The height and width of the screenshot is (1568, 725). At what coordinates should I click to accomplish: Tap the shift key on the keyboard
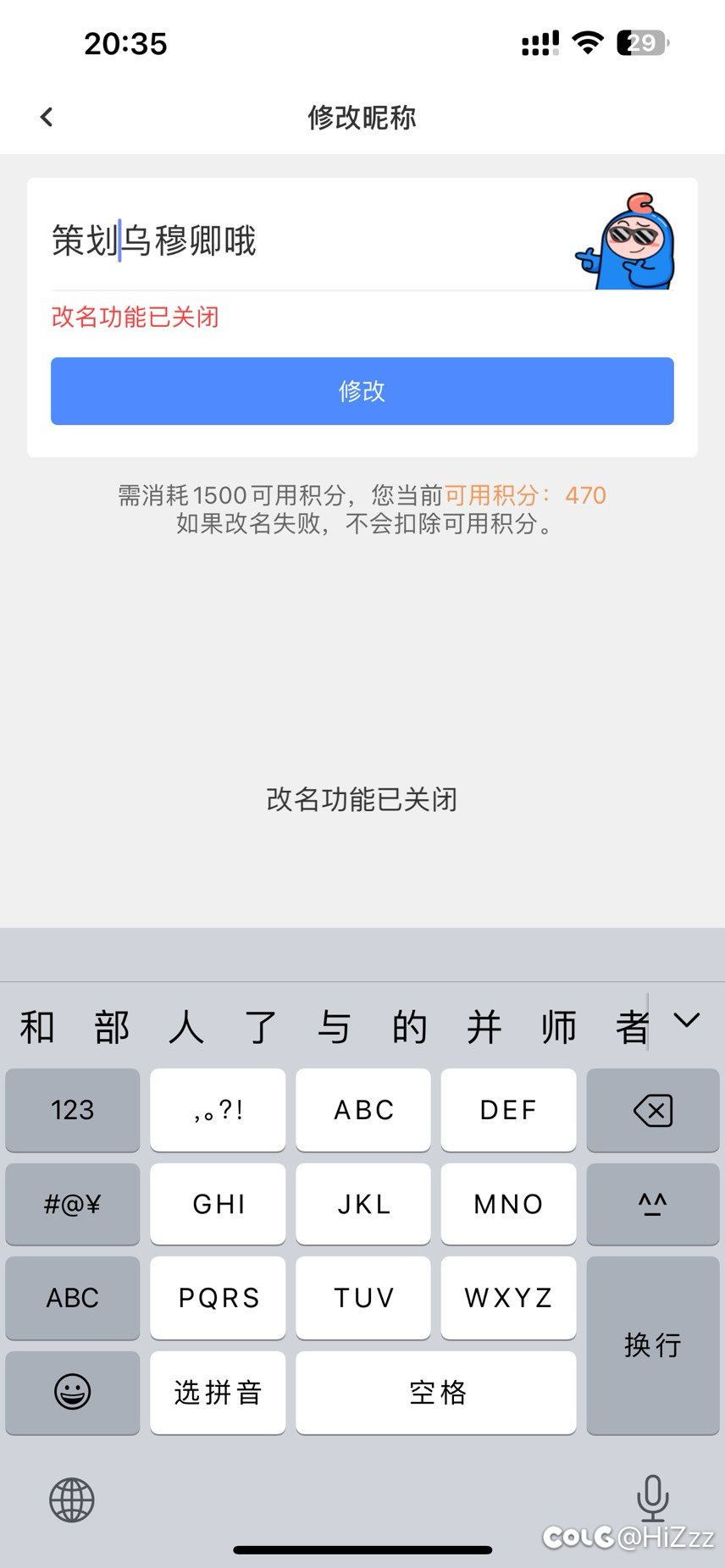coord(653,1204)
